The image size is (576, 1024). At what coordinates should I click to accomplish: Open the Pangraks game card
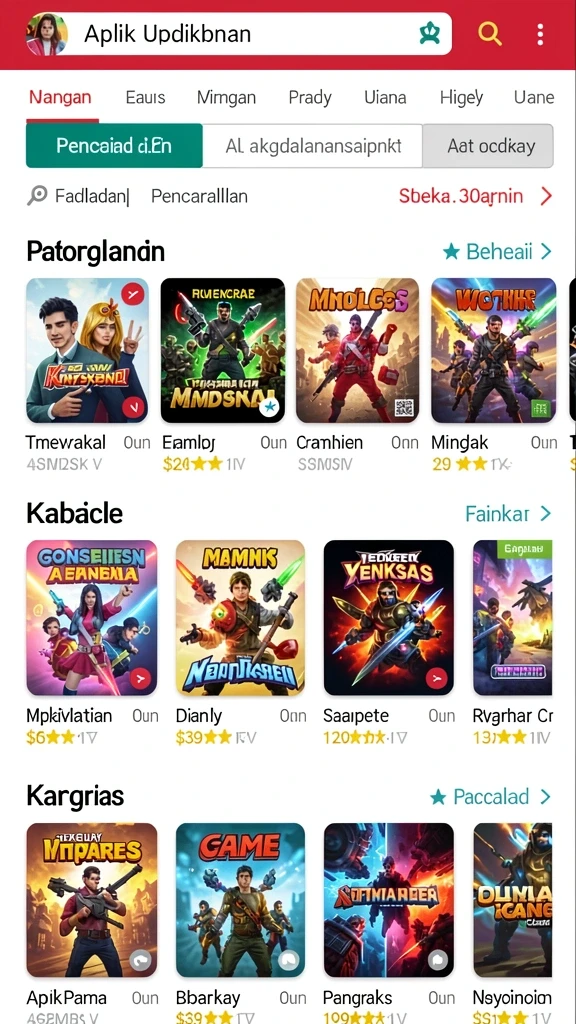389,922
